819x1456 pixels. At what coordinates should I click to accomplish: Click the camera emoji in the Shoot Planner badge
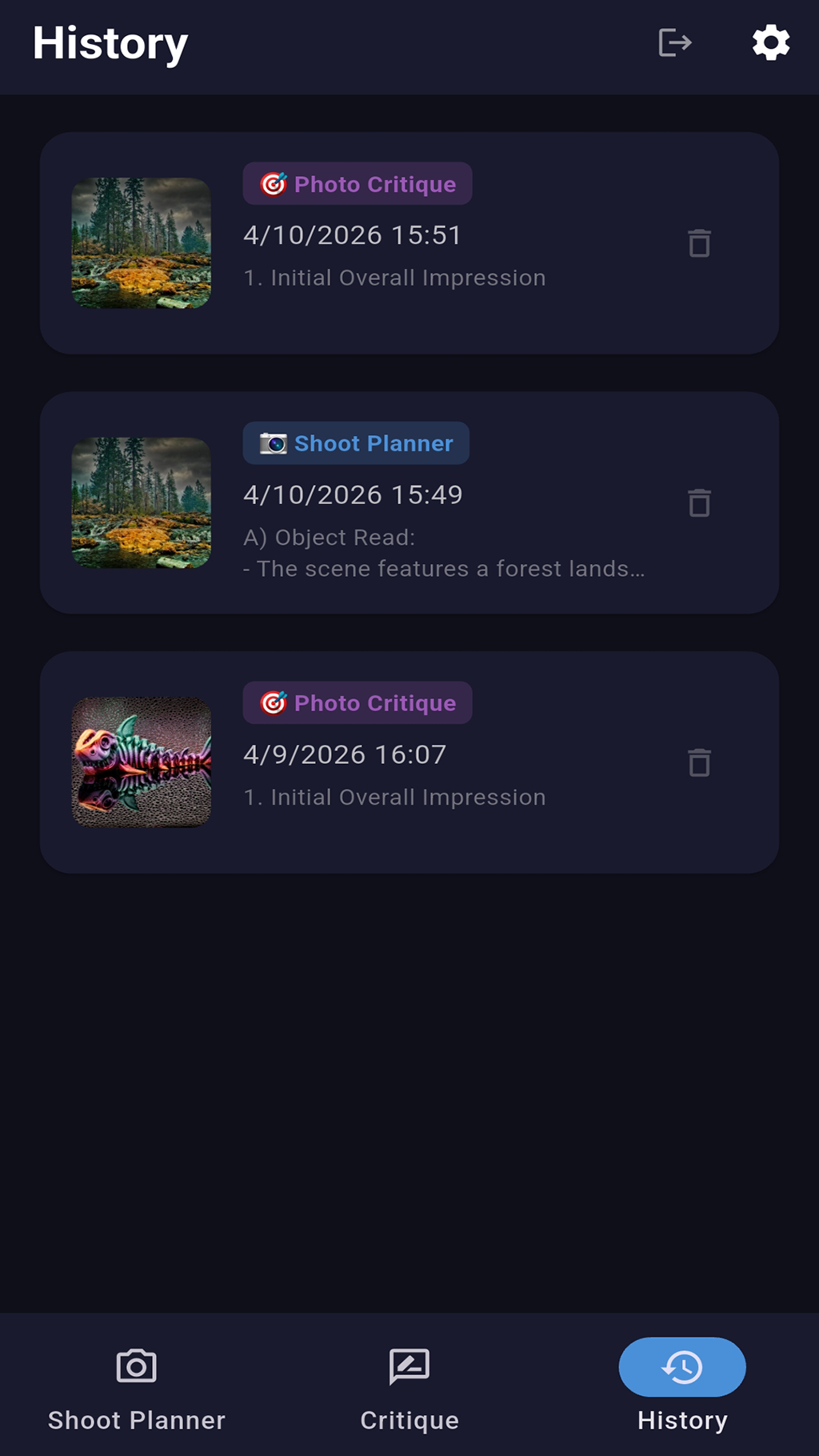(x=273, y=442)
